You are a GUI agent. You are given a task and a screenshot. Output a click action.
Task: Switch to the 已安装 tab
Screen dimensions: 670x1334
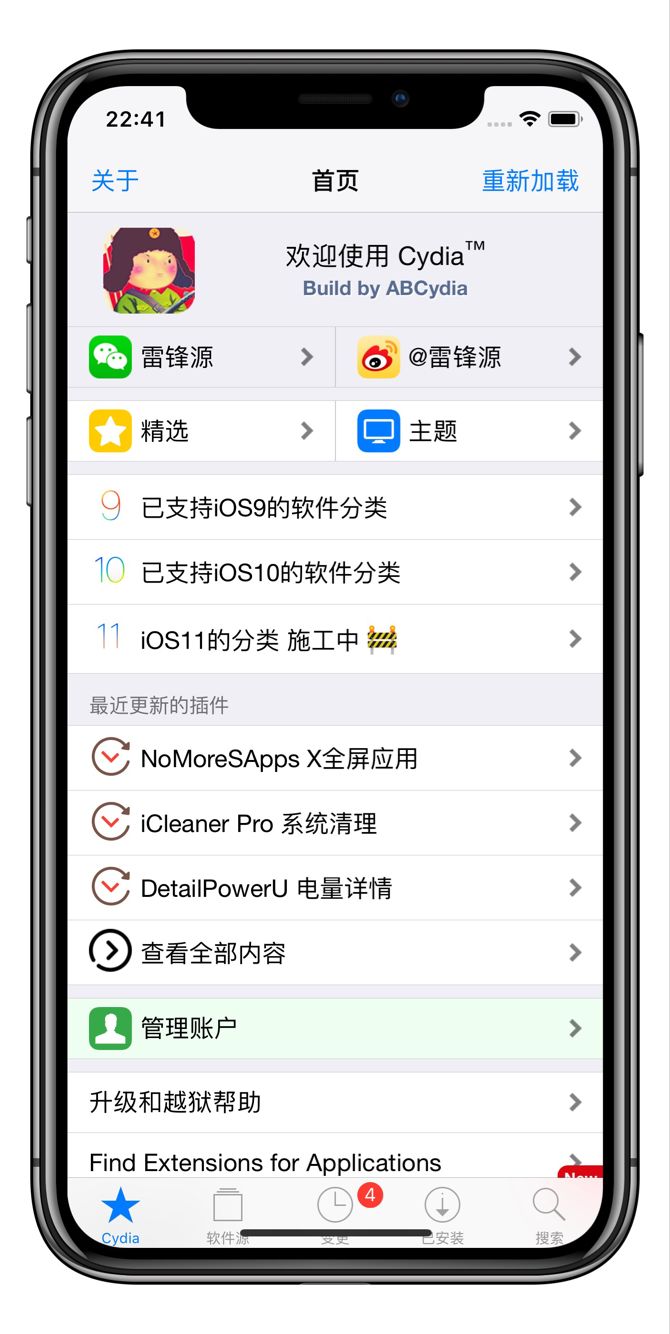click(442, 1212)
